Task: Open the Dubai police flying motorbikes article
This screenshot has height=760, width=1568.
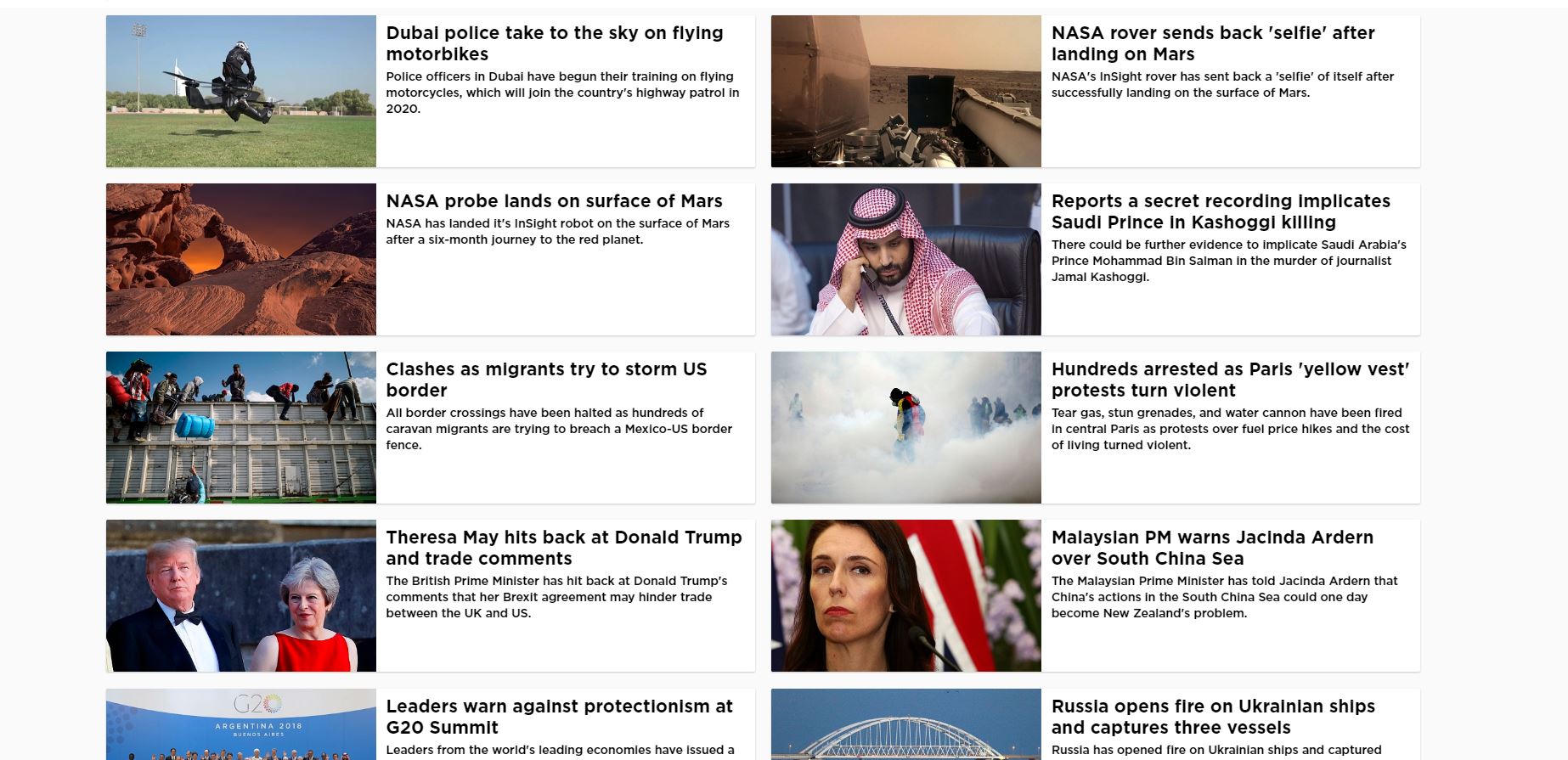Action: (x=554, y=43)
